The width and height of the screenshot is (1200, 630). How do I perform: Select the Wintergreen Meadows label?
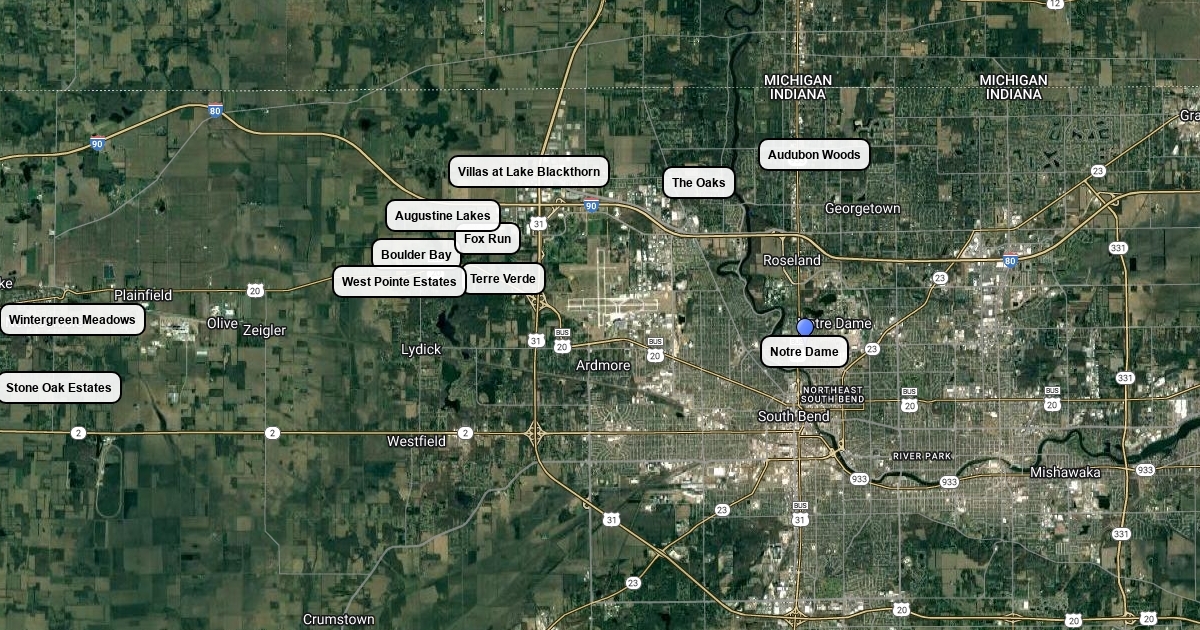click(72, 320)
